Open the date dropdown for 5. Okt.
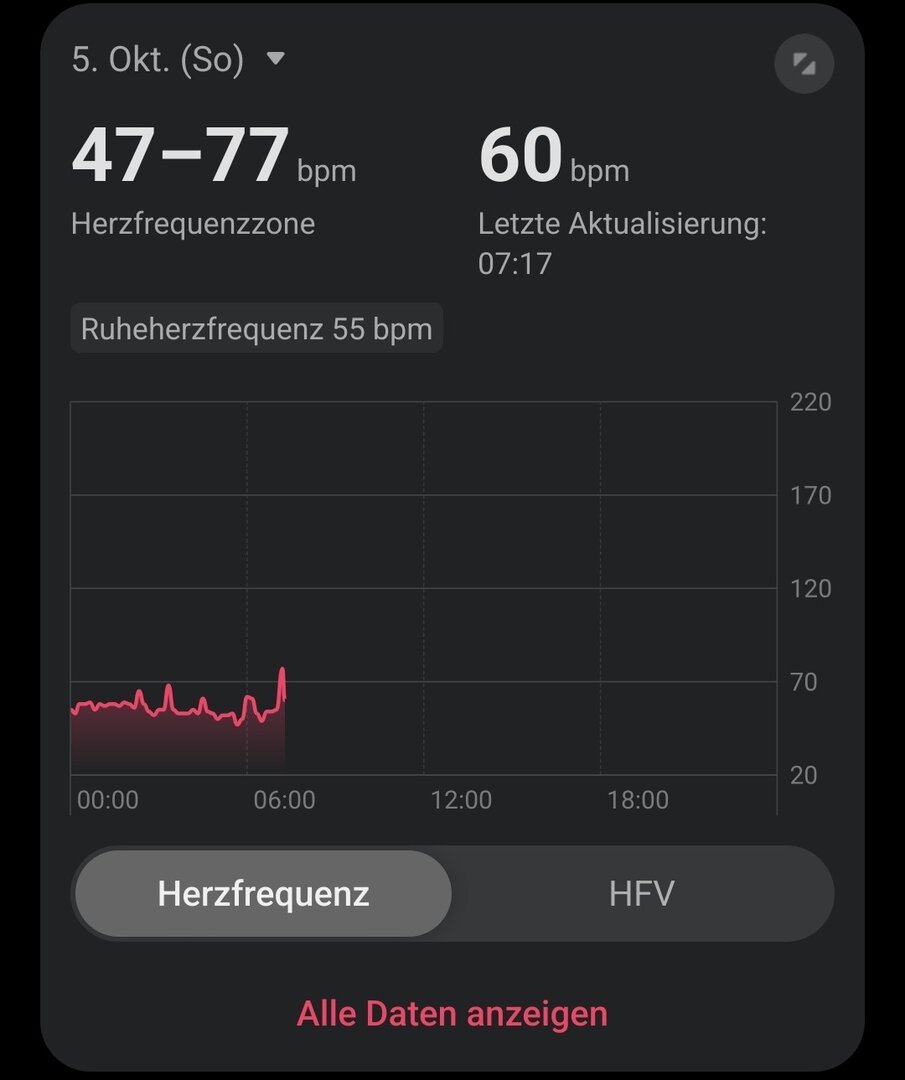The image size is (905, 1080). tap(178, 60)
